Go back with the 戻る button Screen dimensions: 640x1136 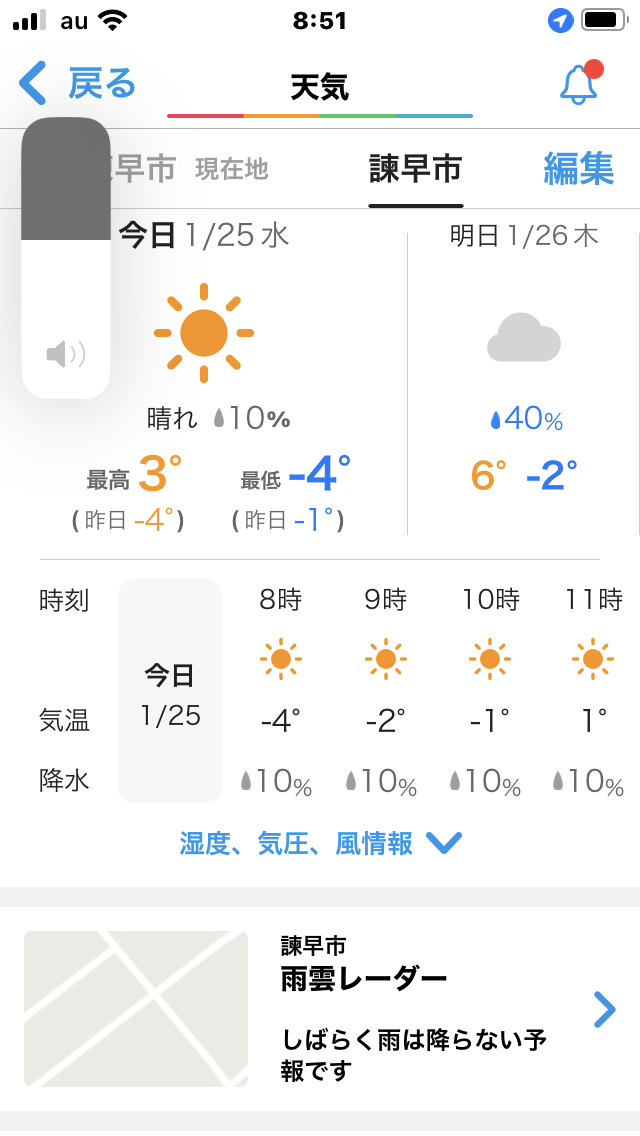coord(78,84)
